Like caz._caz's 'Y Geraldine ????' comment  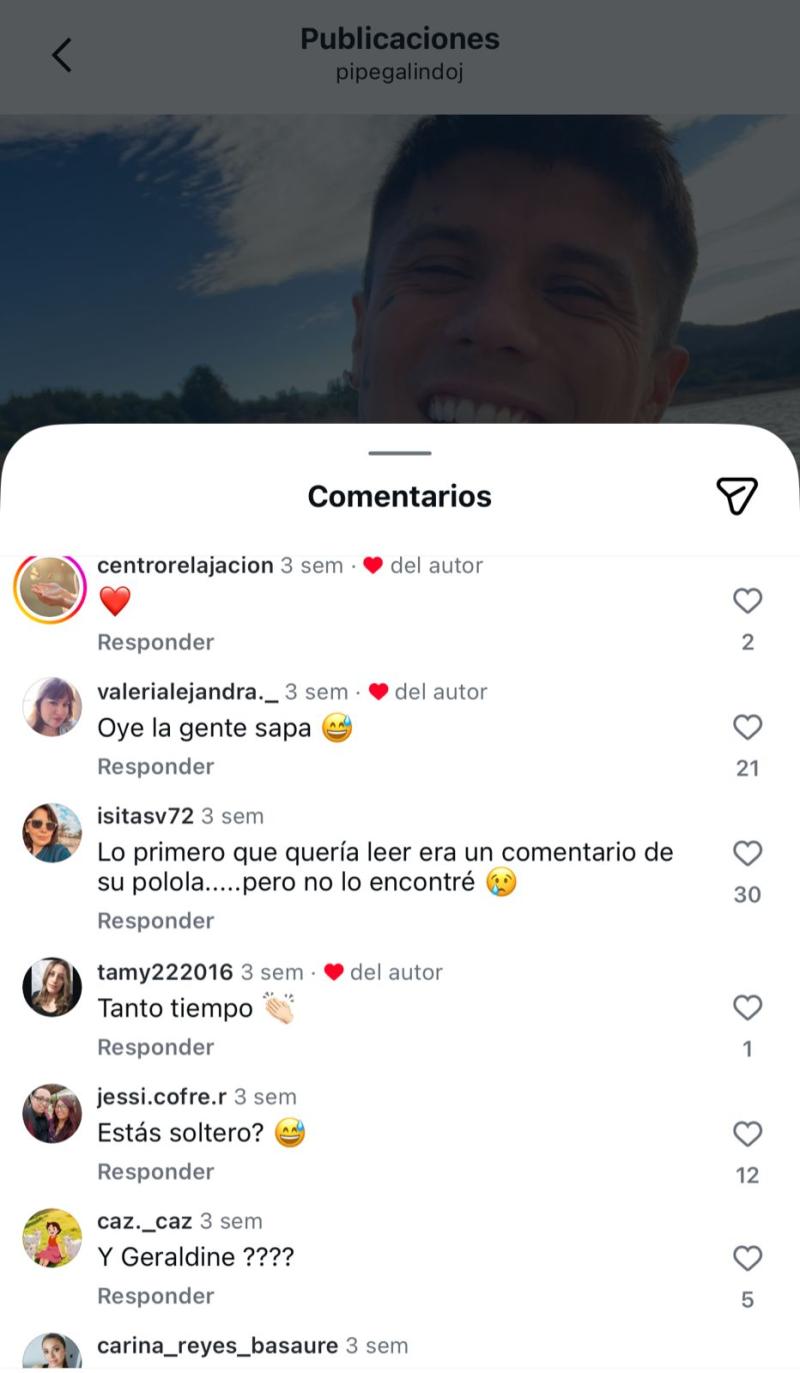pos(747,1258)
